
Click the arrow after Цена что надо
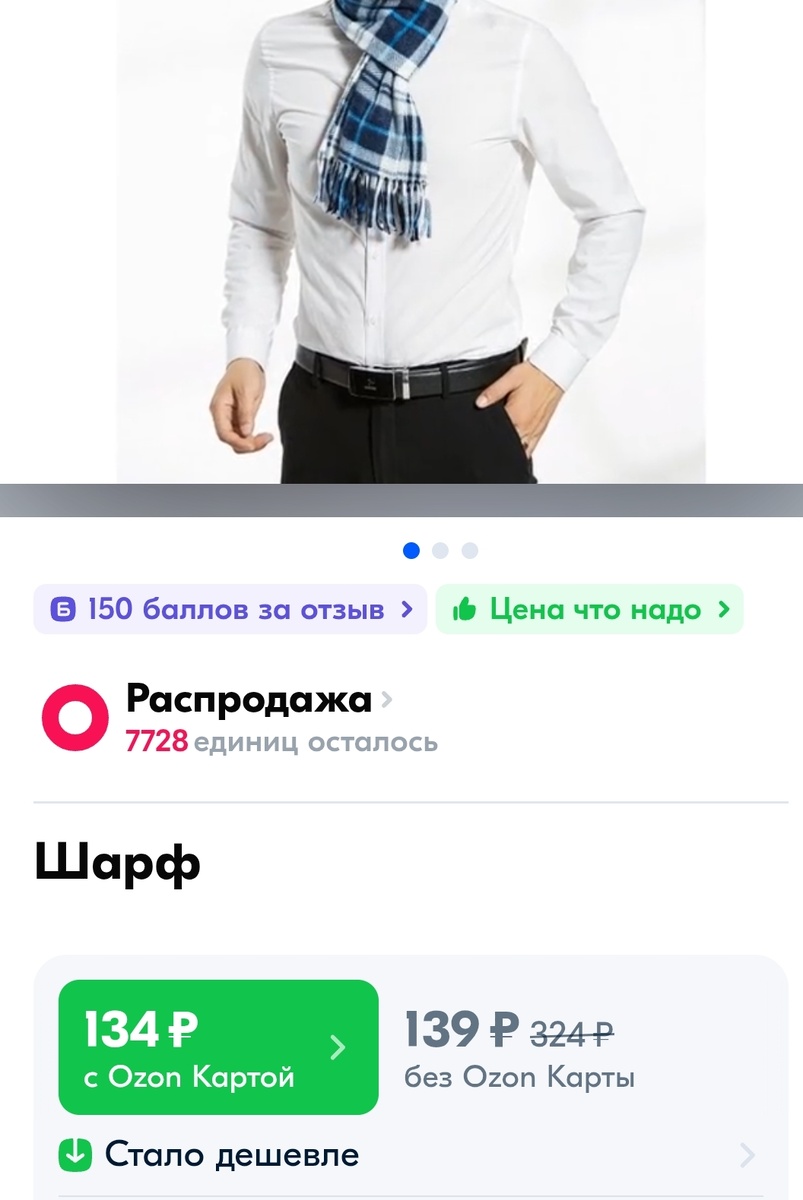[722, 608]
